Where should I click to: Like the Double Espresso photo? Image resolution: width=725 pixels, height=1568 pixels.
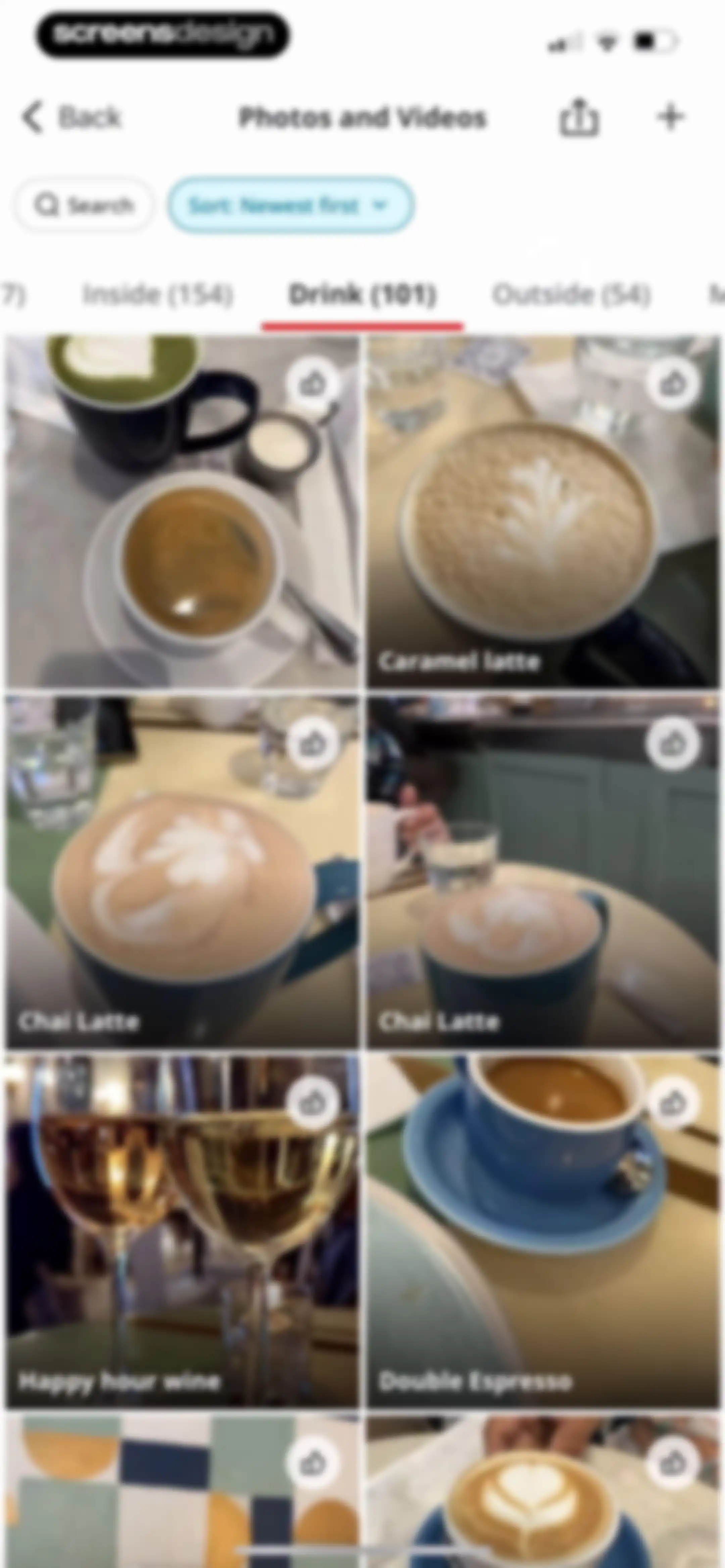point(673,1103)
